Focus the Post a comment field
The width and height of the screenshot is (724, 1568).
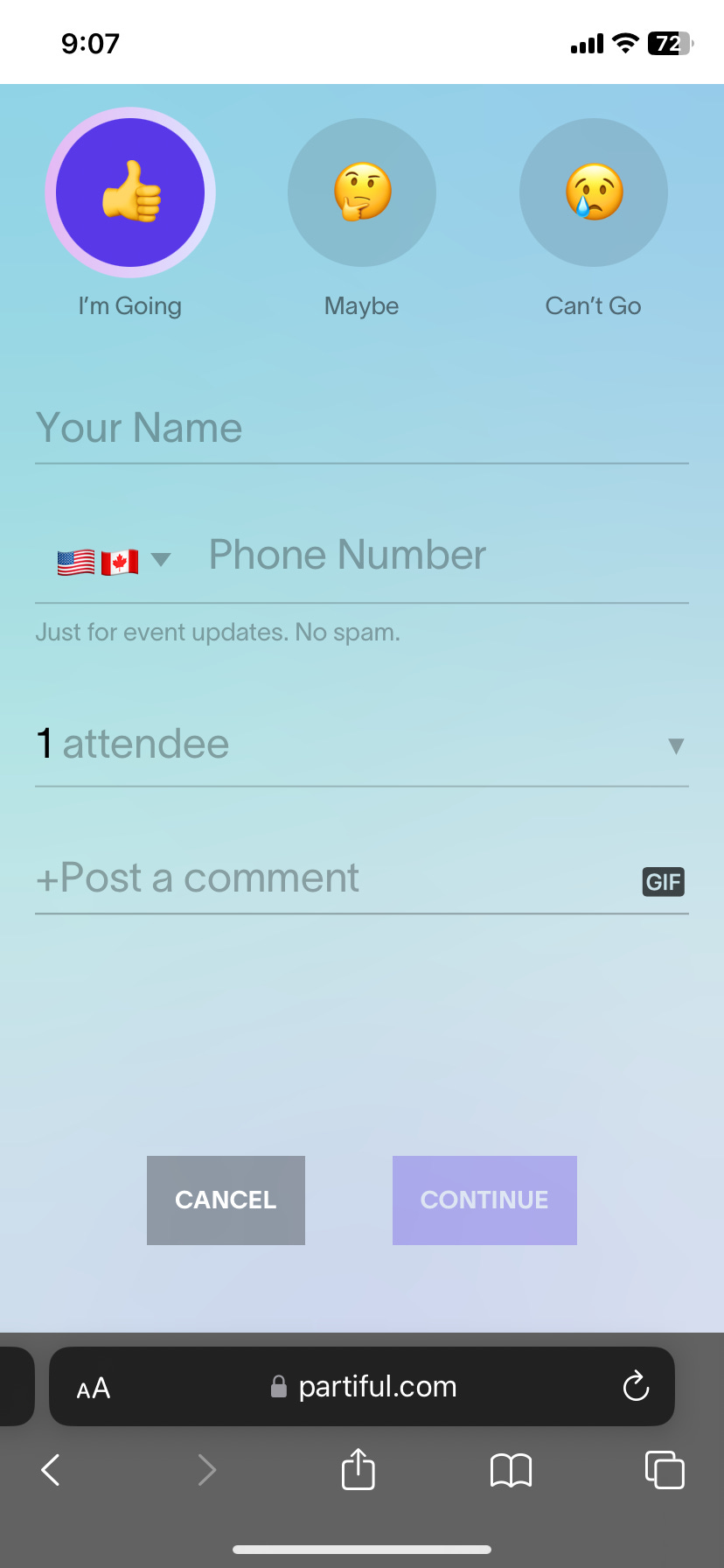point(332,878)
